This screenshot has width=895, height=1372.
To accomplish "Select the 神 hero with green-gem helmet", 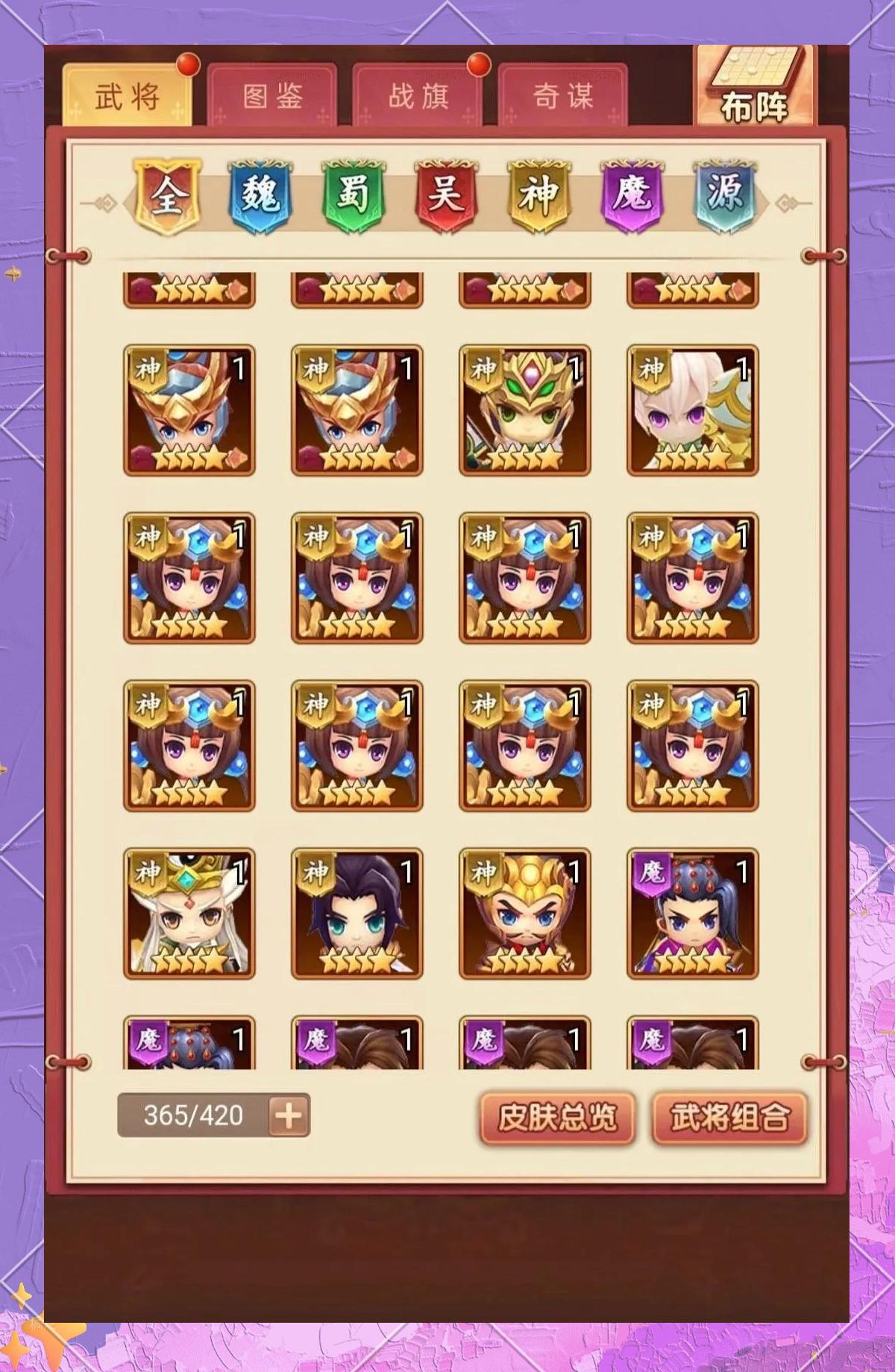I will [x=525, y=410].
